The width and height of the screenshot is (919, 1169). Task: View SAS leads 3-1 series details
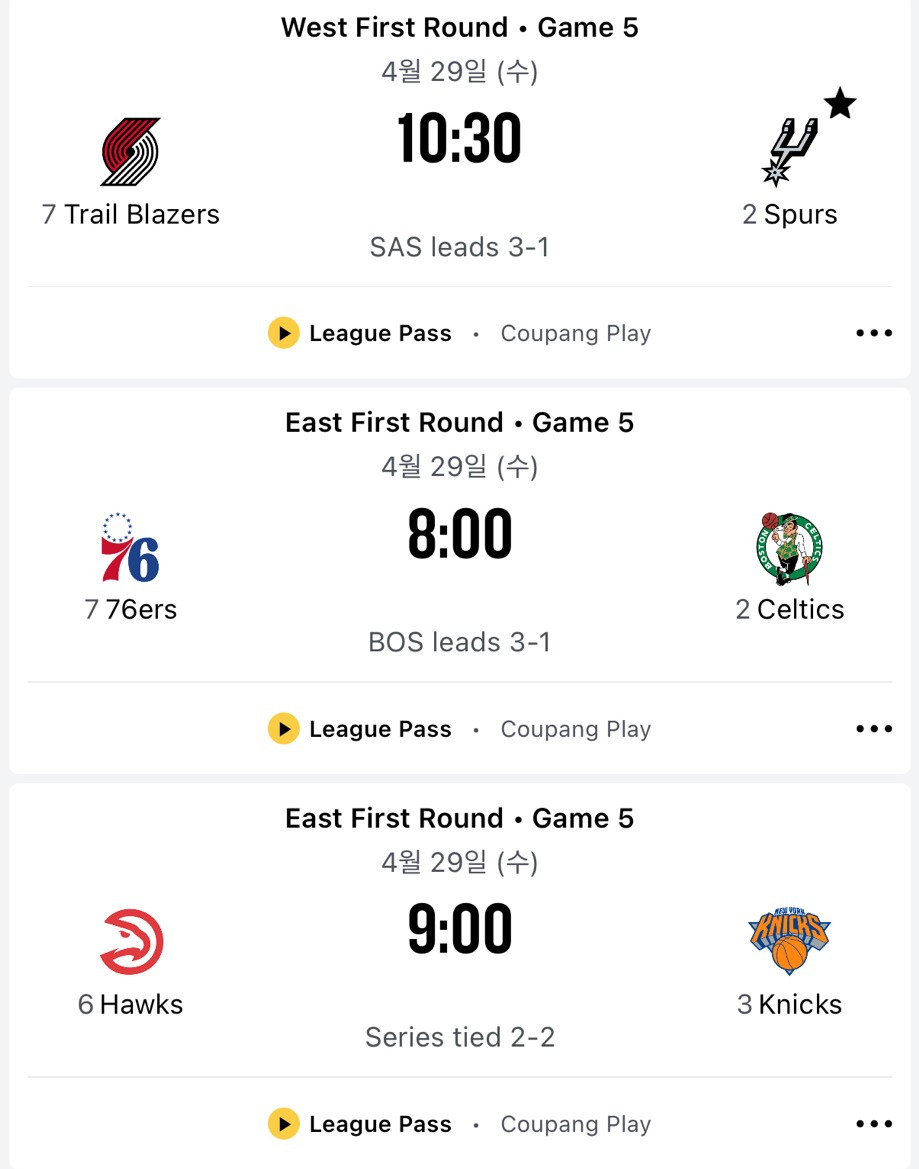[459, 246]
